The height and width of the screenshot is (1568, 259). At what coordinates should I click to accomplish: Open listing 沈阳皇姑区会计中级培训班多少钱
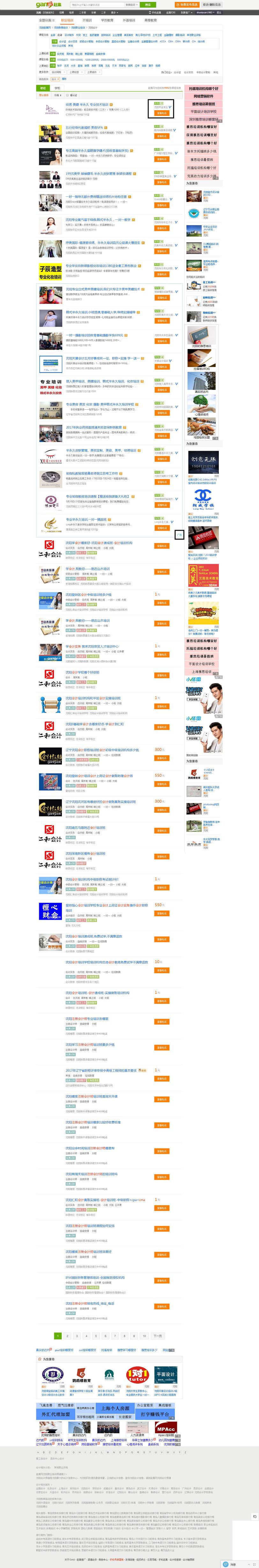[89, 595]
